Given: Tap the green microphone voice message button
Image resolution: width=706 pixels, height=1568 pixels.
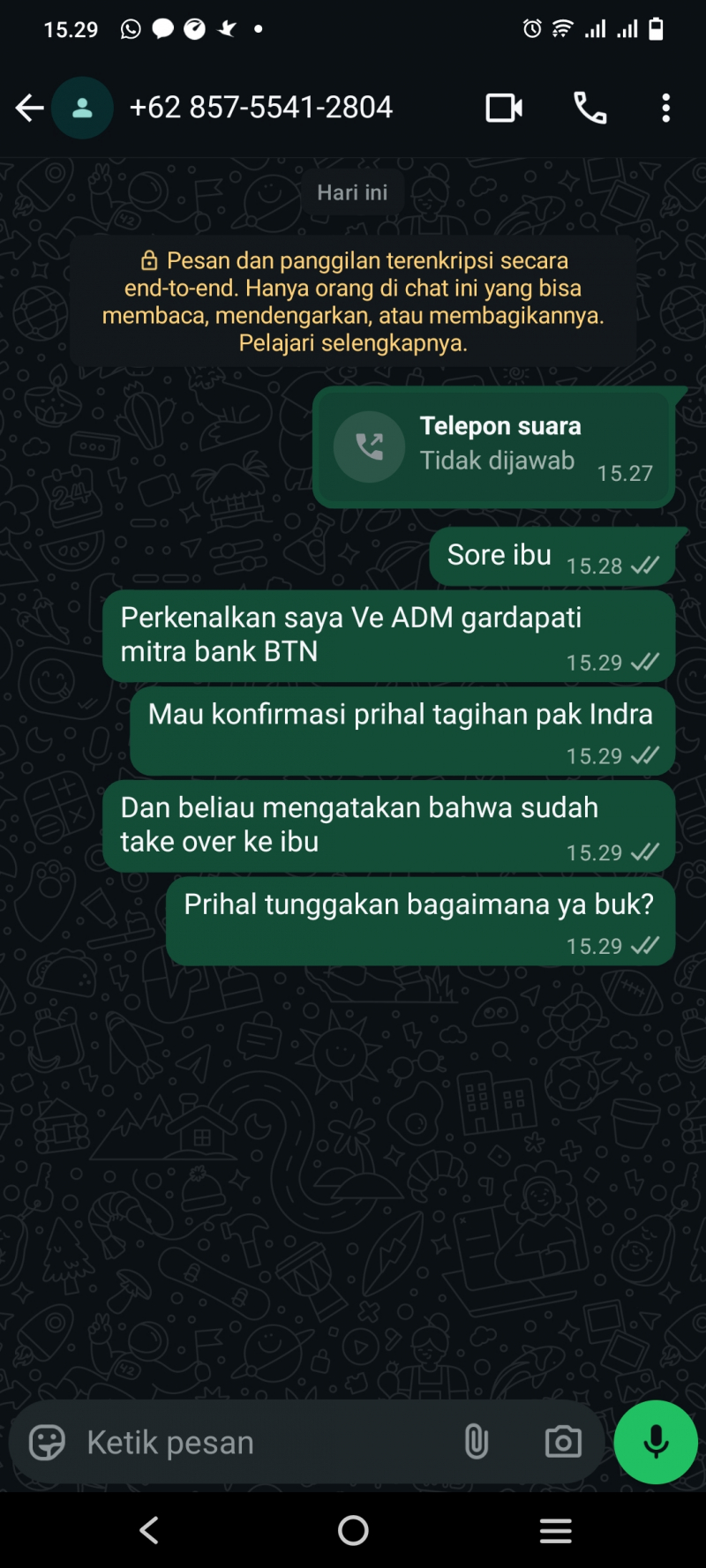Looking at the screenshot, I should (656, 1442).
